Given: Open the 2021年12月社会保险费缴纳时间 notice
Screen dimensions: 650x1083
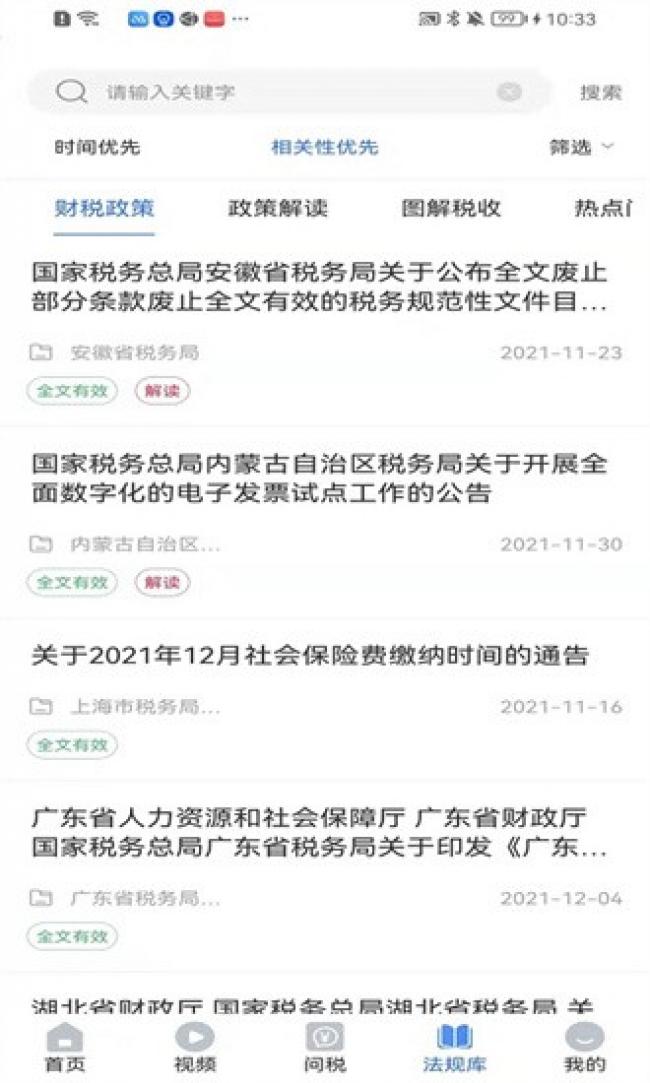Looking at the screenshot, I should pyautogui.click(x=309, y=655).
